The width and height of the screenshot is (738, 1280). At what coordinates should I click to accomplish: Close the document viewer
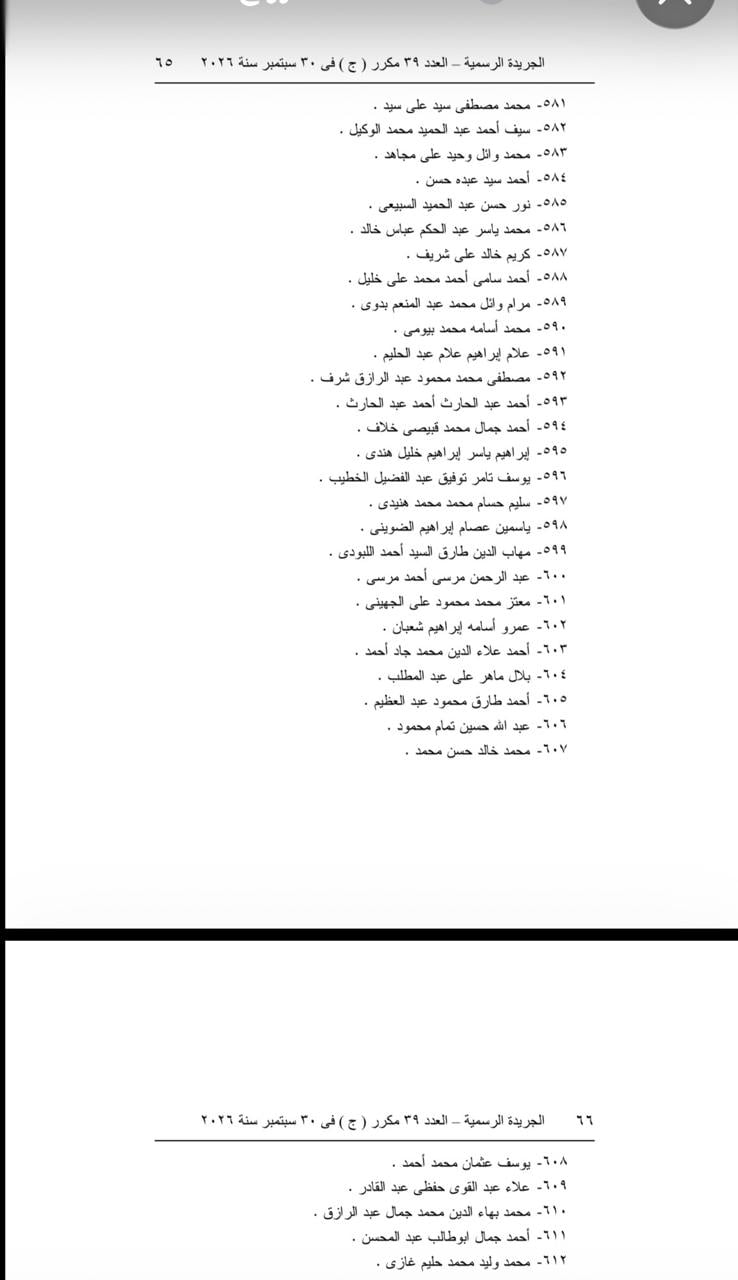point(677,9)
